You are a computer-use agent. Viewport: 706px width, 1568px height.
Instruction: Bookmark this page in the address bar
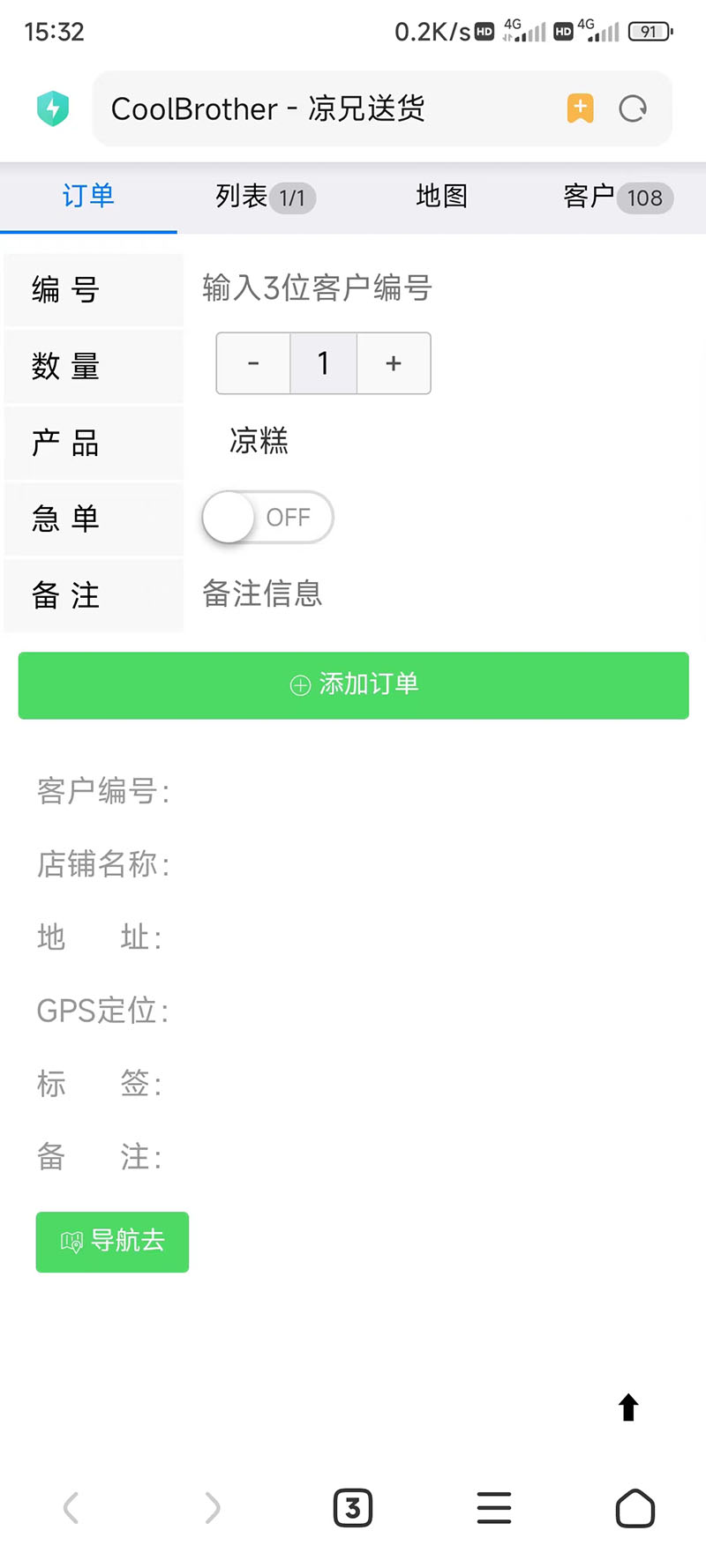[580, 108]
